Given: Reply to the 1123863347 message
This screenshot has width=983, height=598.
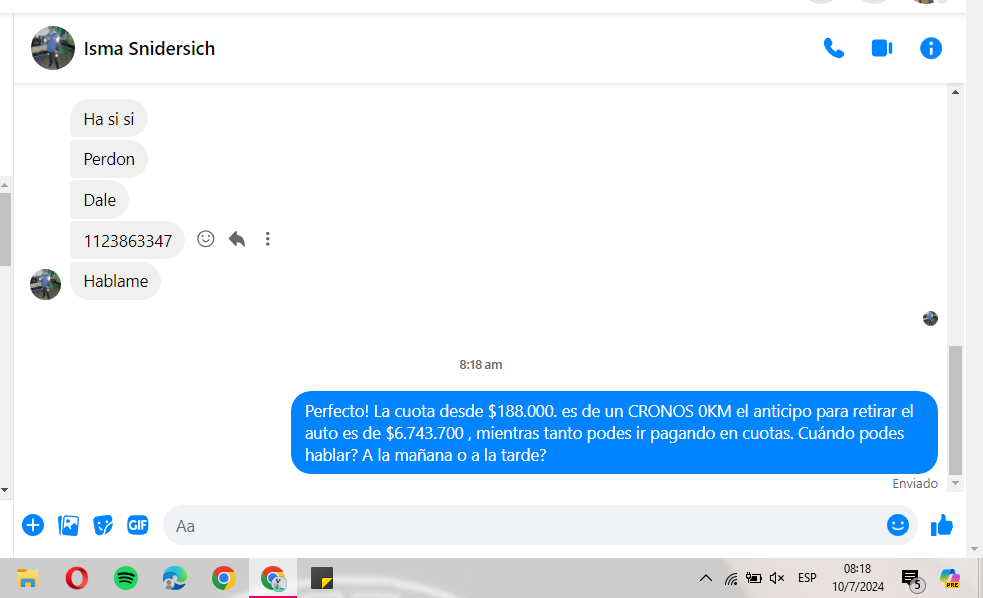Looking at the screenshot, I should tap(237, 239).
